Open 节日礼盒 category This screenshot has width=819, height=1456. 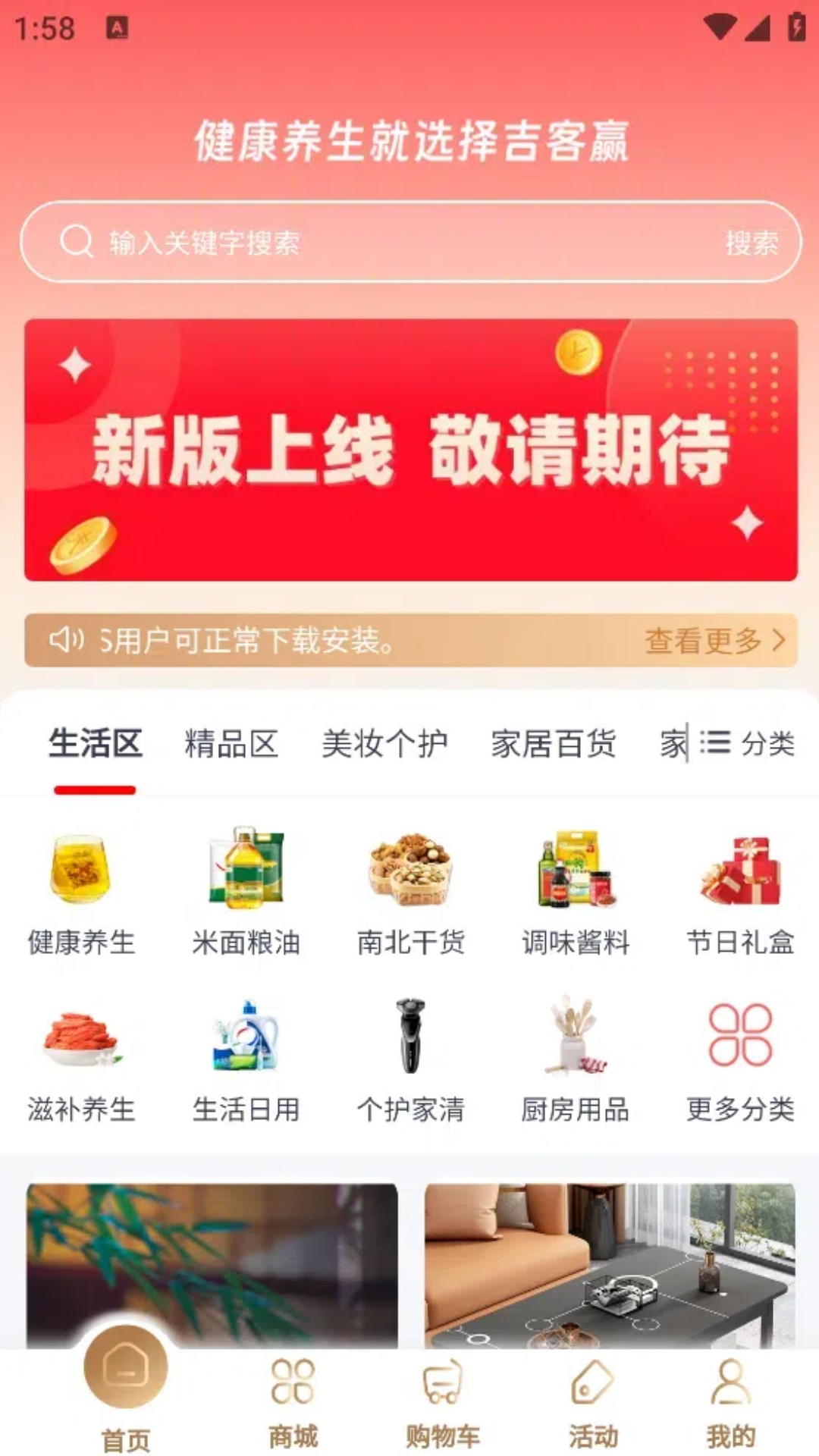740,893
